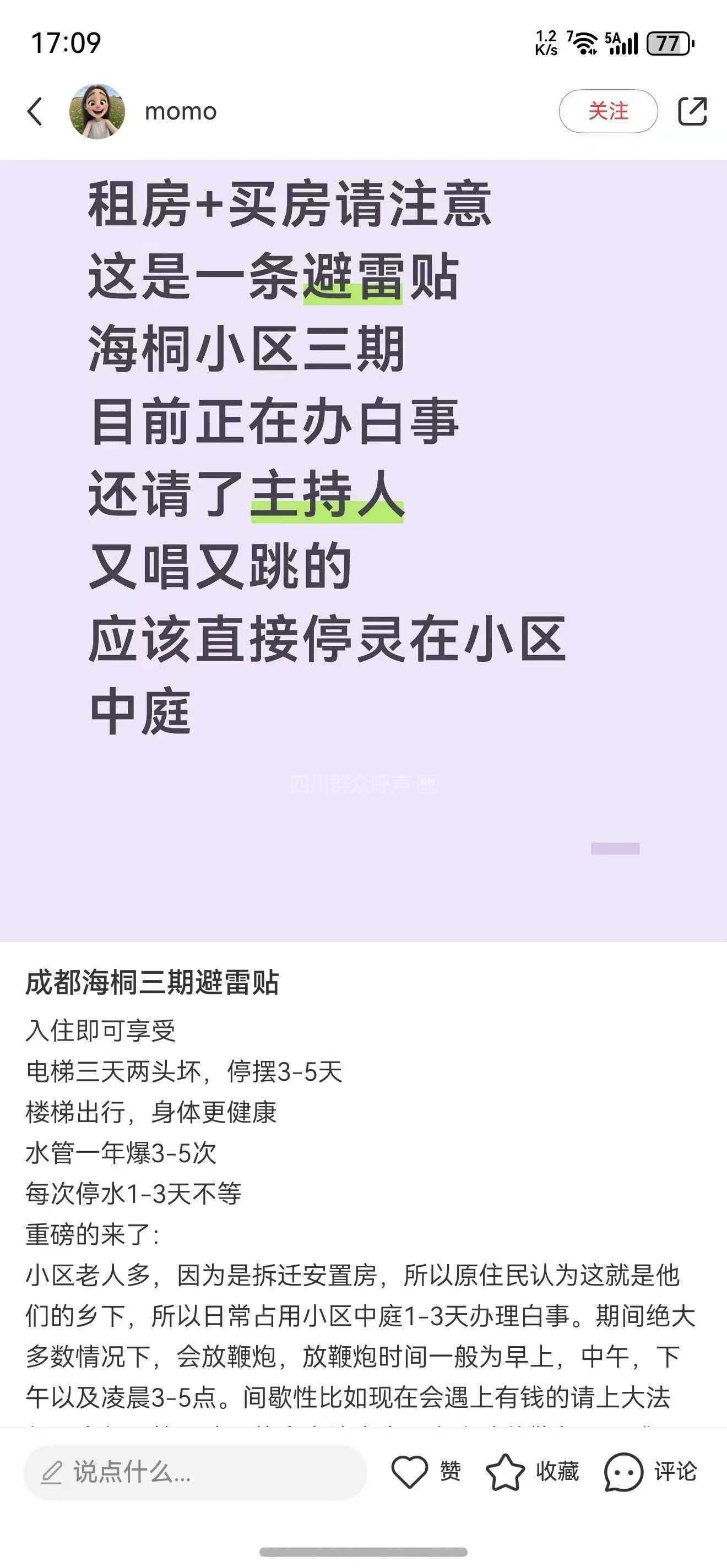Like the post with the heart icon
This screenshot has height=1568, width=727.
(x=409, y=1472)
